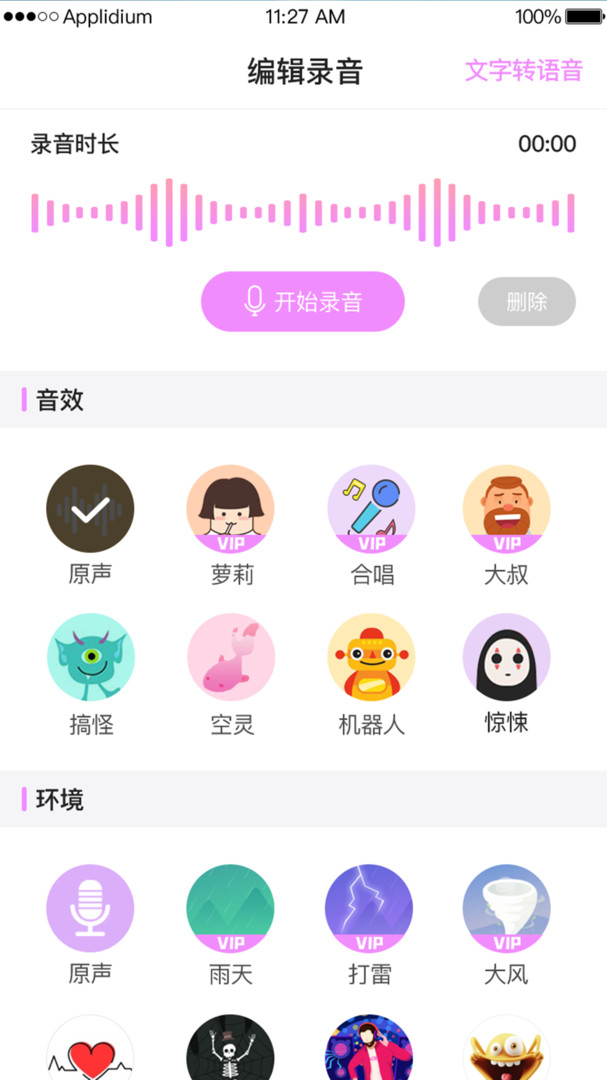This screenshot has height=1080, width=607.
Task: Tap the 删除 delete button
Action: click(x=527, y=301)
